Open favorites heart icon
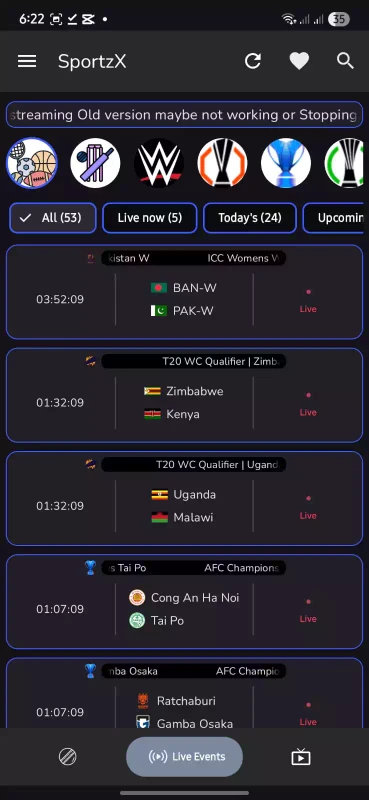Viewport: 369px width, 800px height. click(x=299, y=62)
